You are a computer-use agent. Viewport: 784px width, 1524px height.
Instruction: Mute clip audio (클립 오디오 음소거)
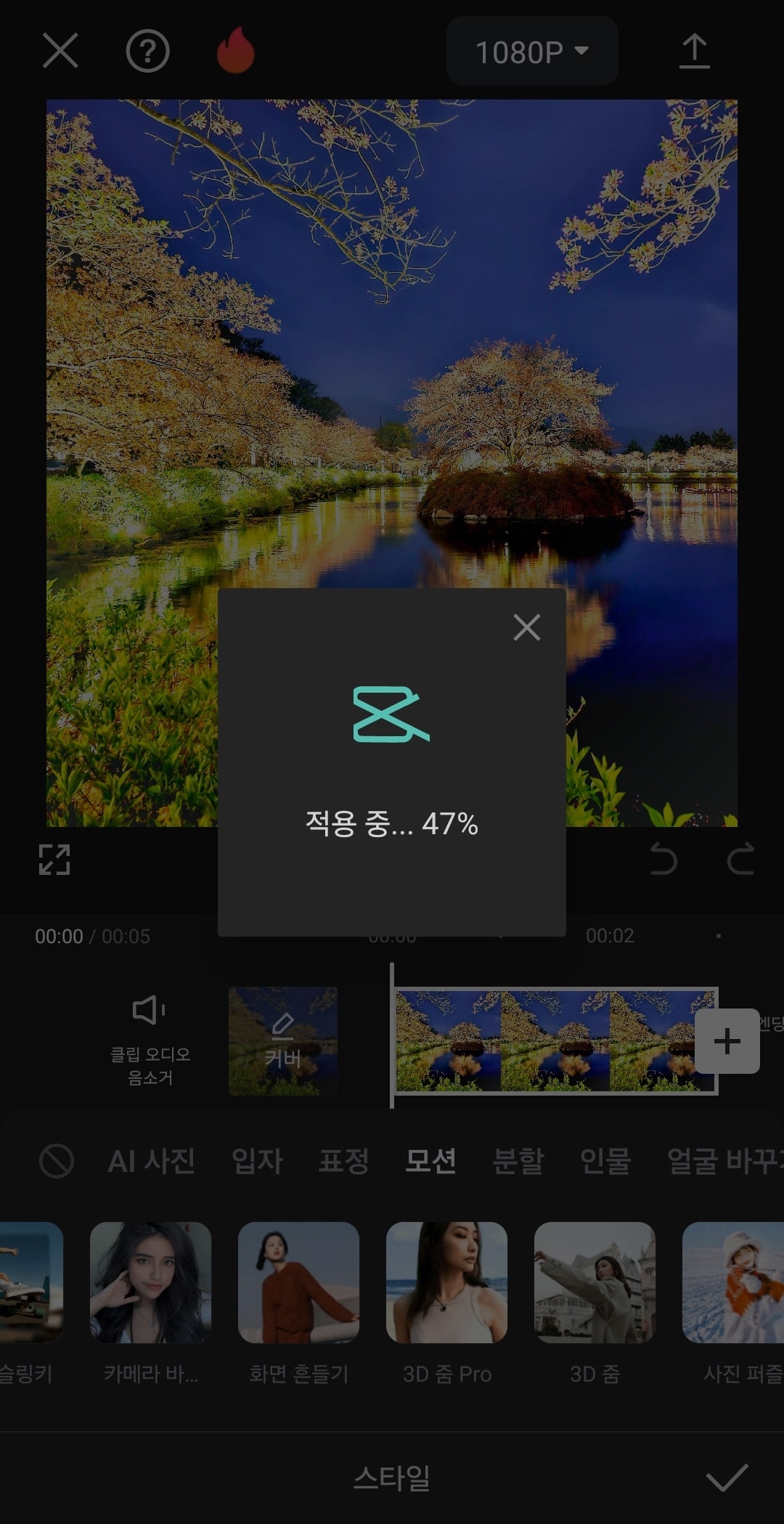click(x=150, y=1040)
